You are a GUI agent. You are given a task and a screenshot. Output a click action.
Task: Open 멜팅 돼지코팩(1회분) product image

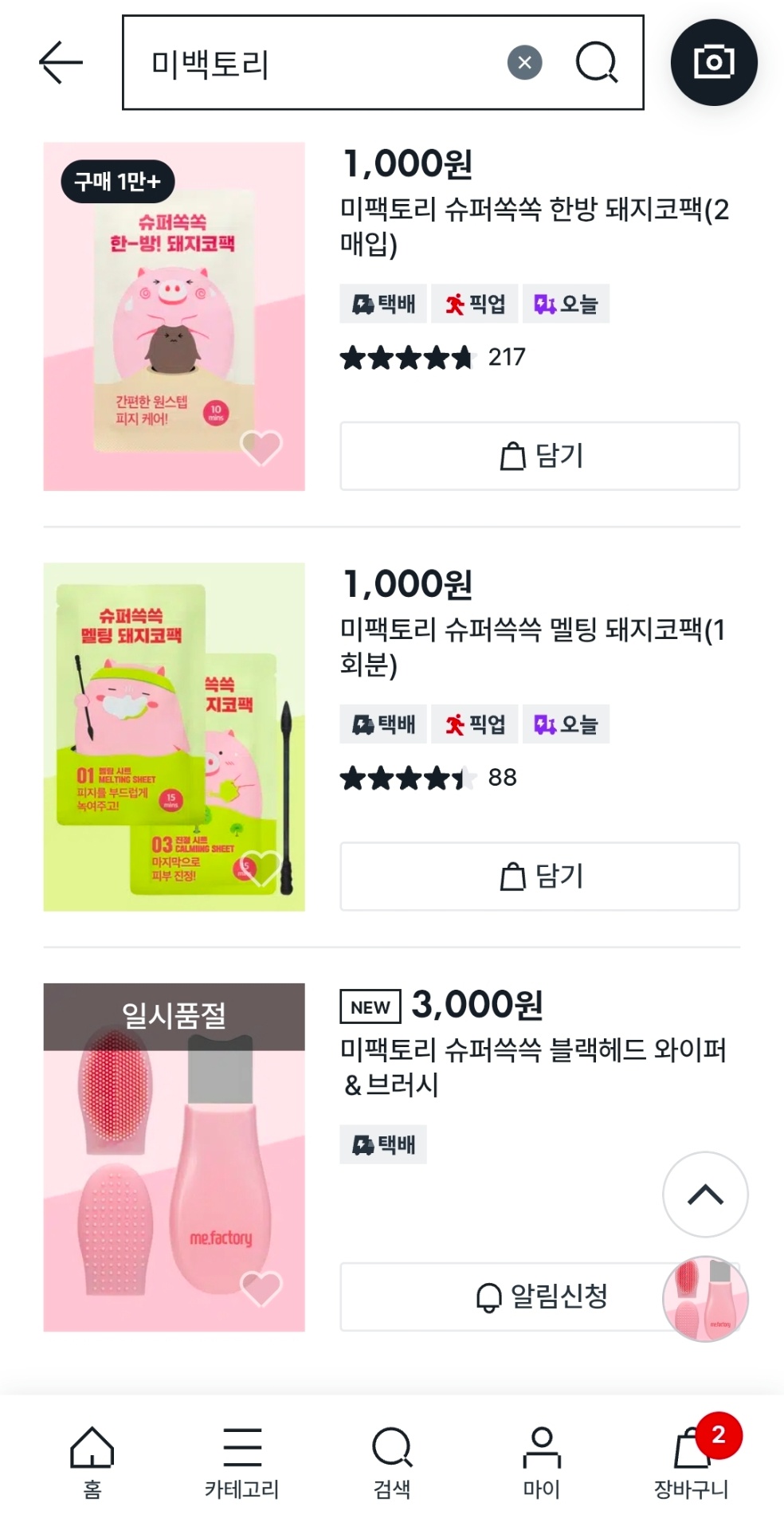coord(174,736)
